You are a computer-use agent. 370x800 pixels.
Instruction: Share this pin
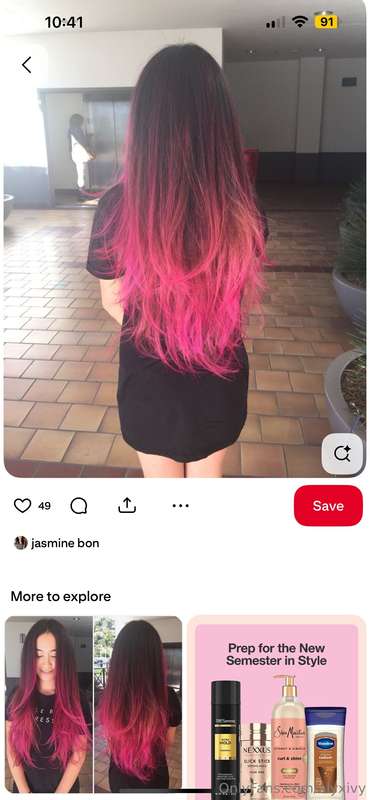[x=127, y=505]
